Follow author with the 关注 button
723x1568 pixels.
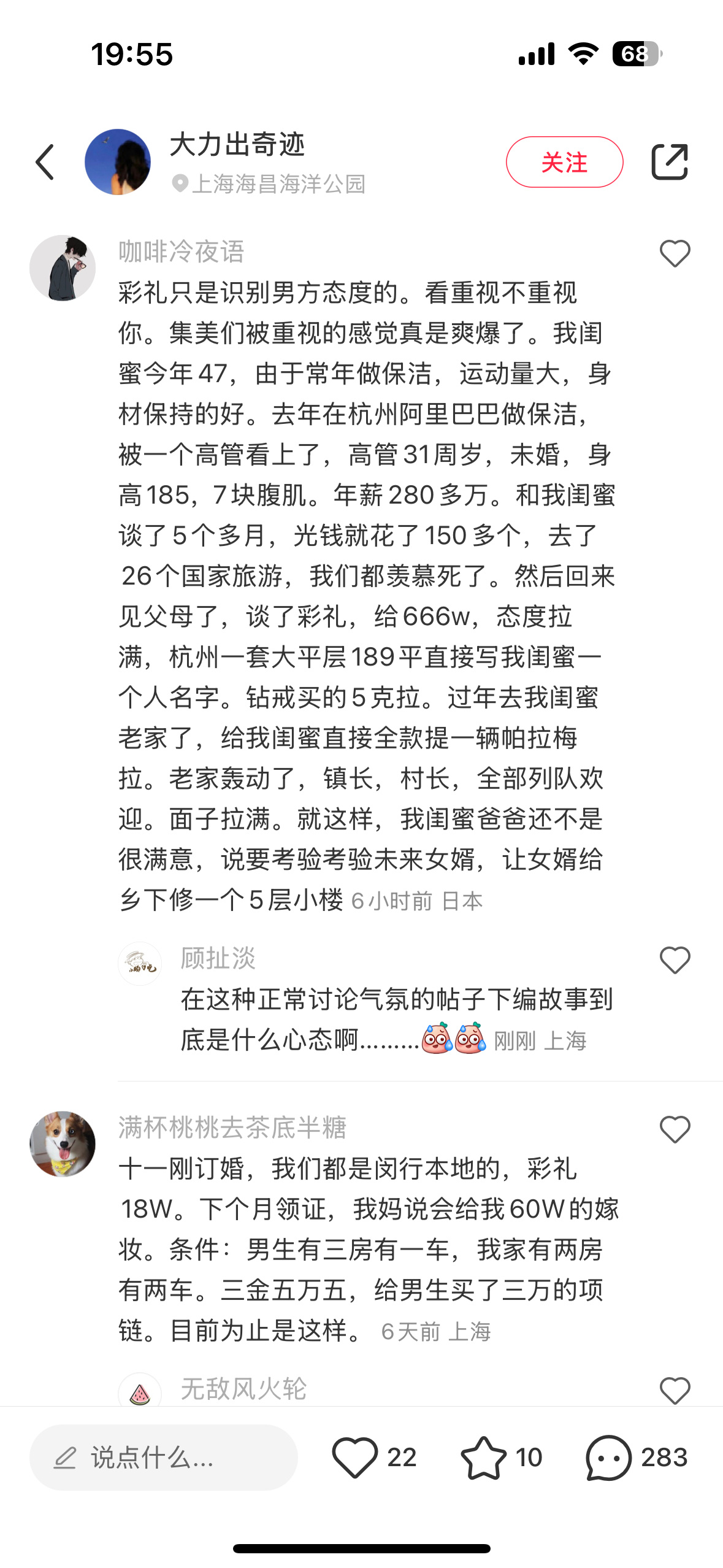coord(564,162)
